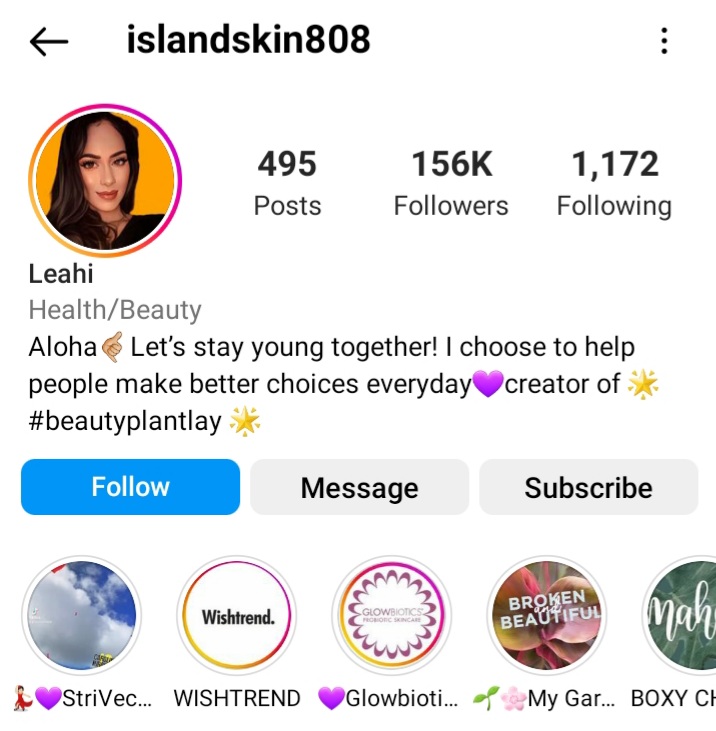Follow islandskin808
The image size is (716, 731).
[131, 487]
